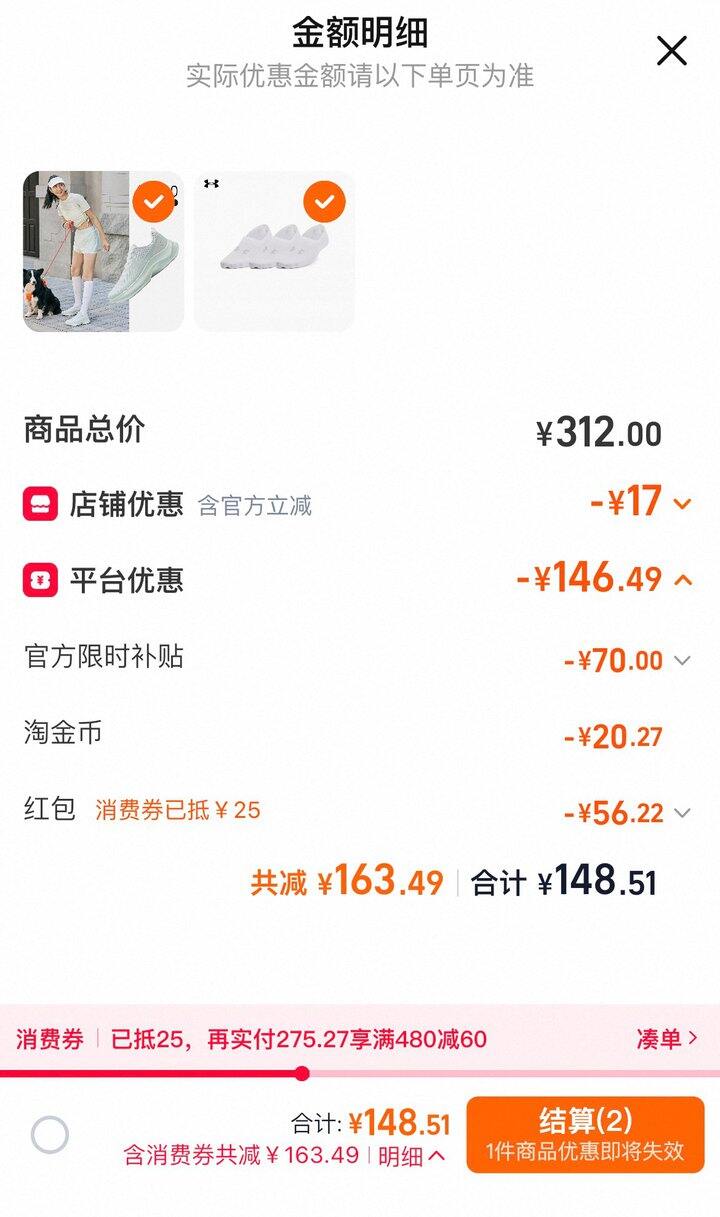The image size is (720, 1217).
Task: Close the 金额明细 panel
Action: [x=671, y=50]
